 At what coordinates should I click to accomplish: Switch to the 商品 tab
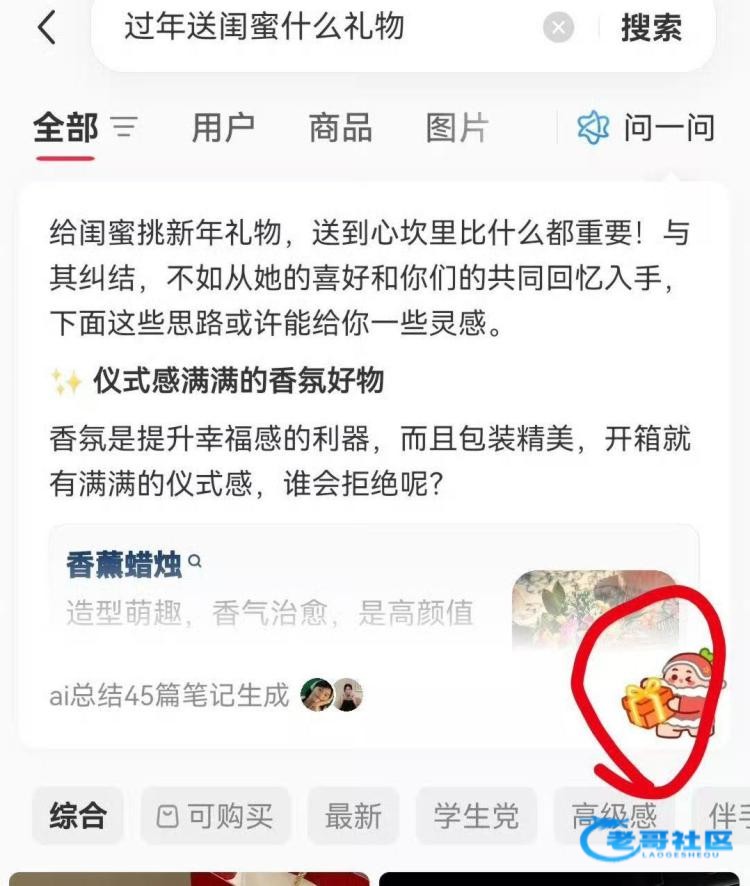click(x=340, y=128)
